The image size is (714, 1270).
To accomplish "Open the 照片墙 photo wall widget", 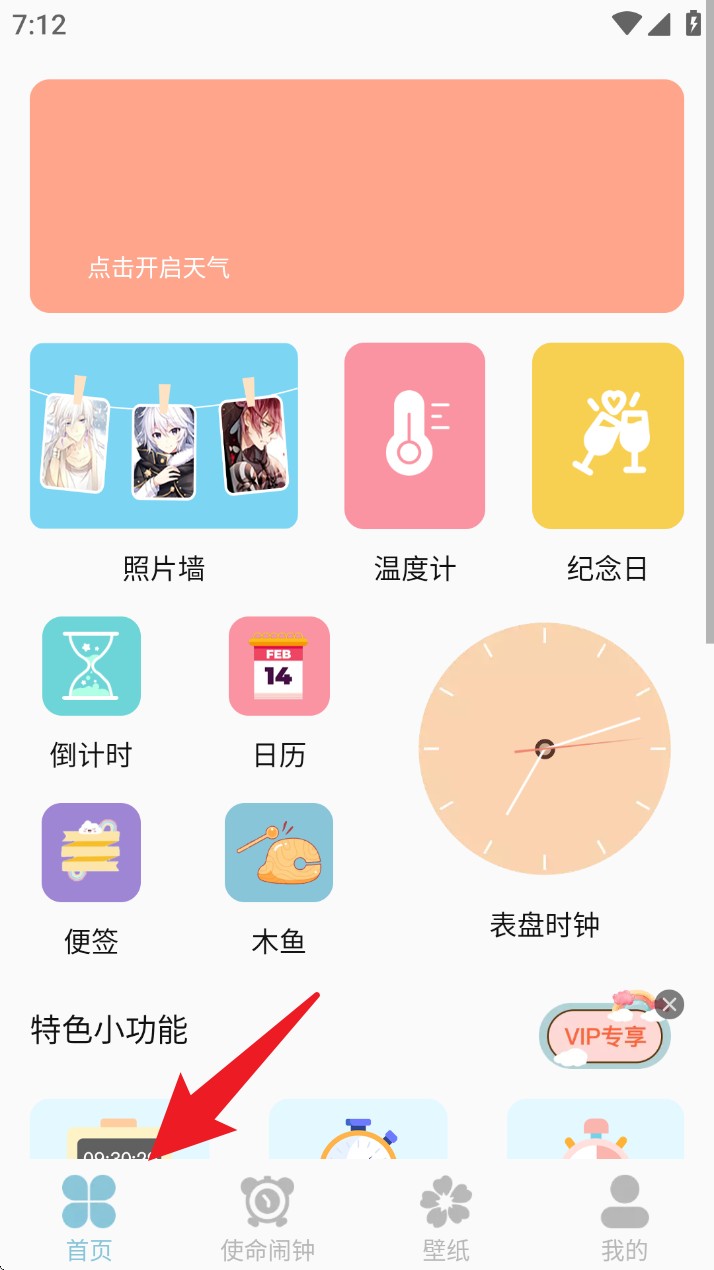I will tap(164, 436).
